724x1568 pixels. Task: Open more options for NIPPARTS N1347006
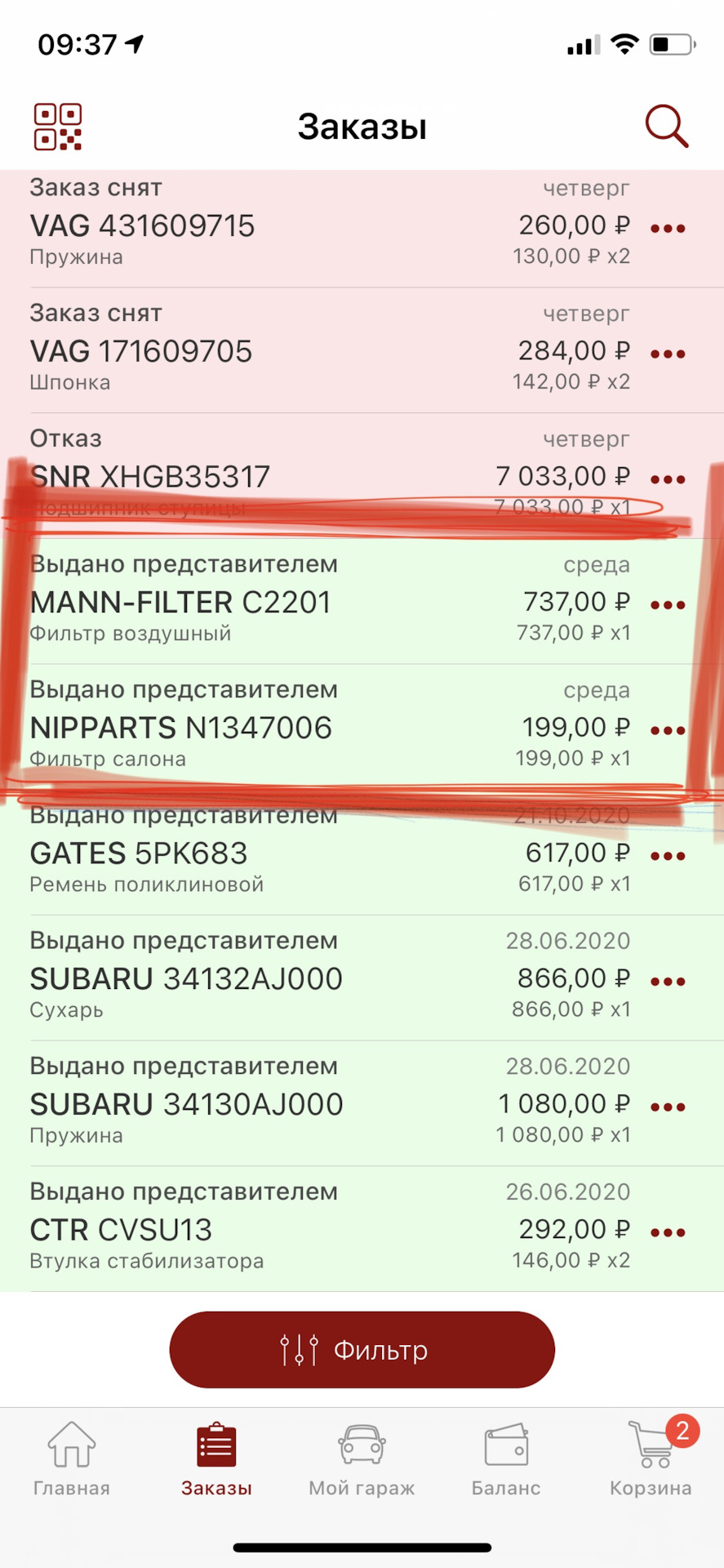point(668,731)
